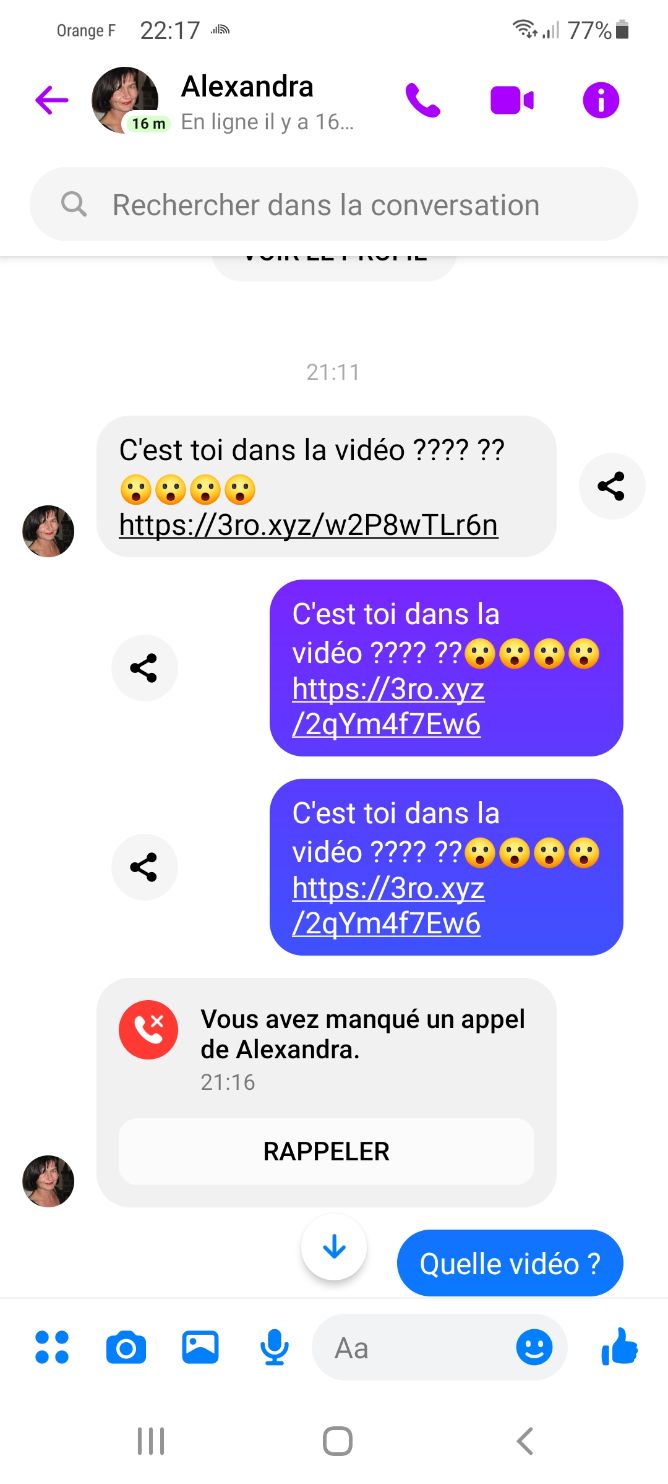This screenshot has width=668, height=1484.
Task: Open Alexandra's profile picture in the header
Action: pyautogui.click(x=125, y=100)
